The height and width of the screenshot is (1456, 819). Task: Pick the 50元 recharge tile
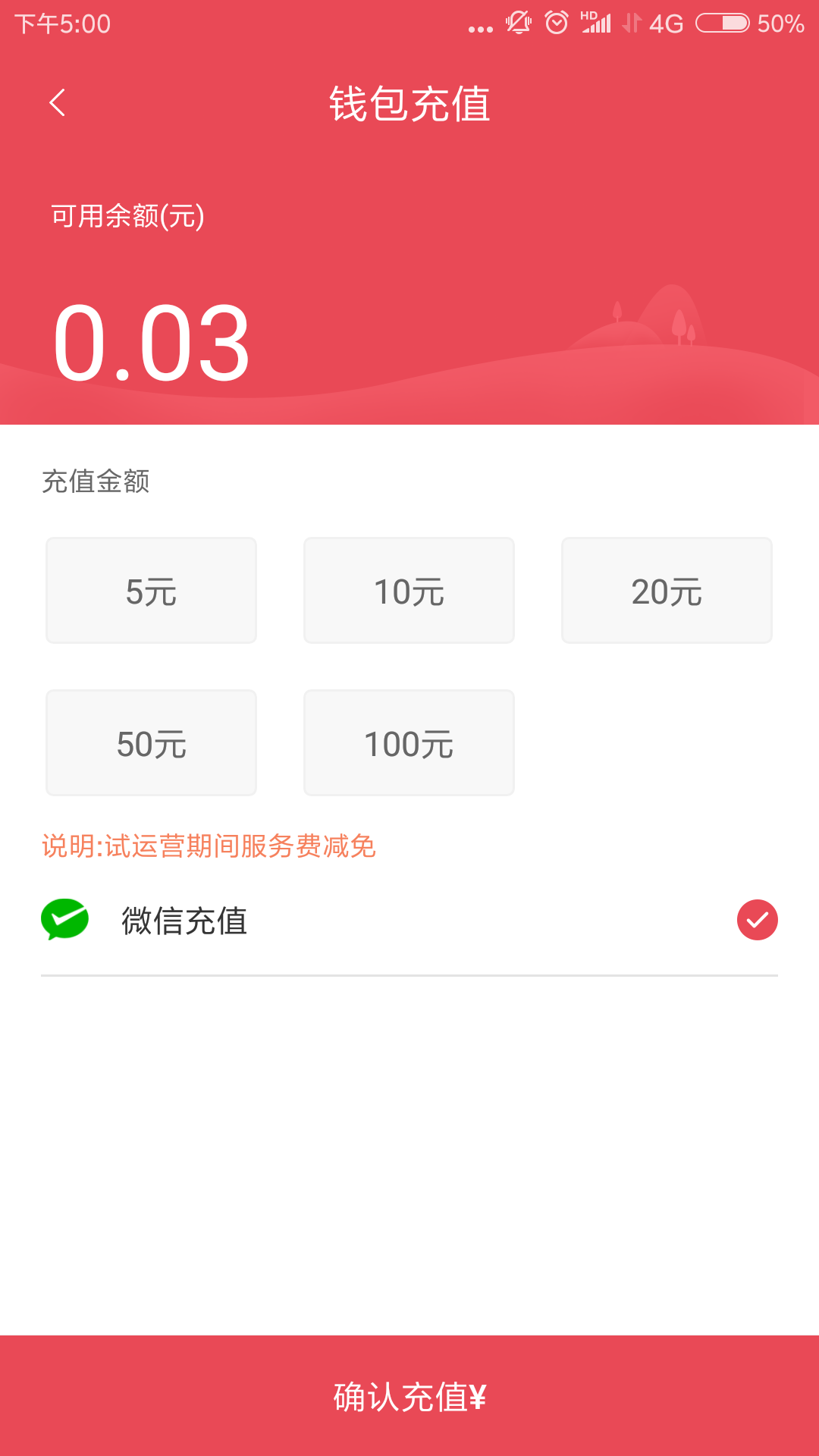[x=151, y=742]
